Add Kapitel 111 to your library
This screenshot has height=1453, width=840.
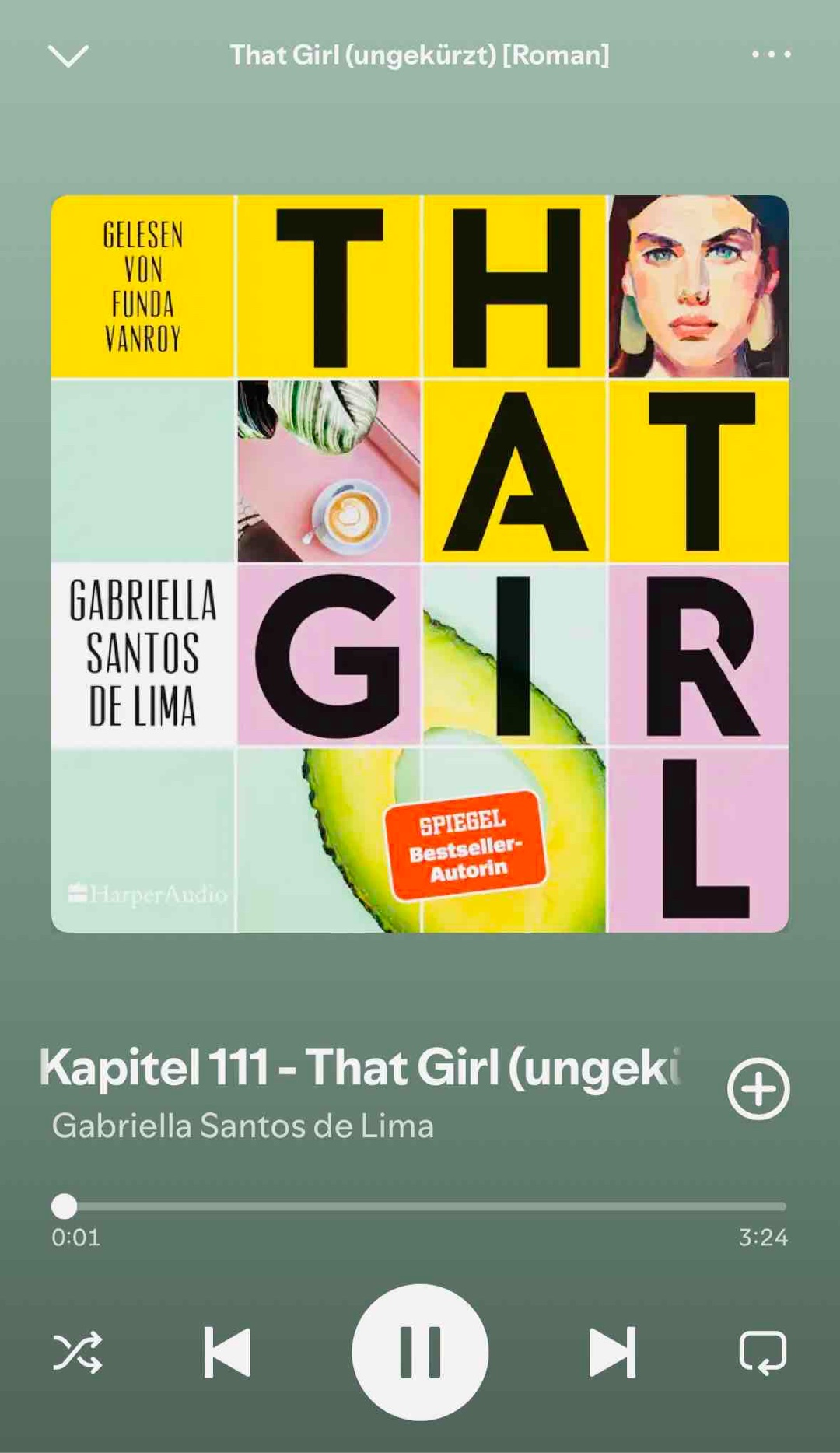[x=758, y=1088]
